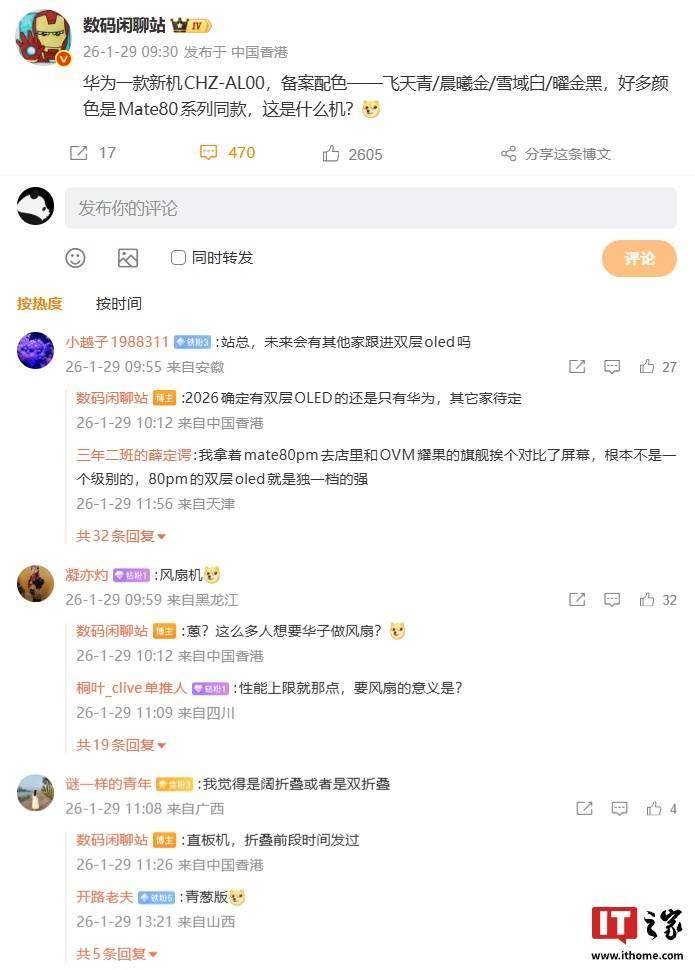
Task: Switch to 按时间 sorting
Action: point(118,303)
